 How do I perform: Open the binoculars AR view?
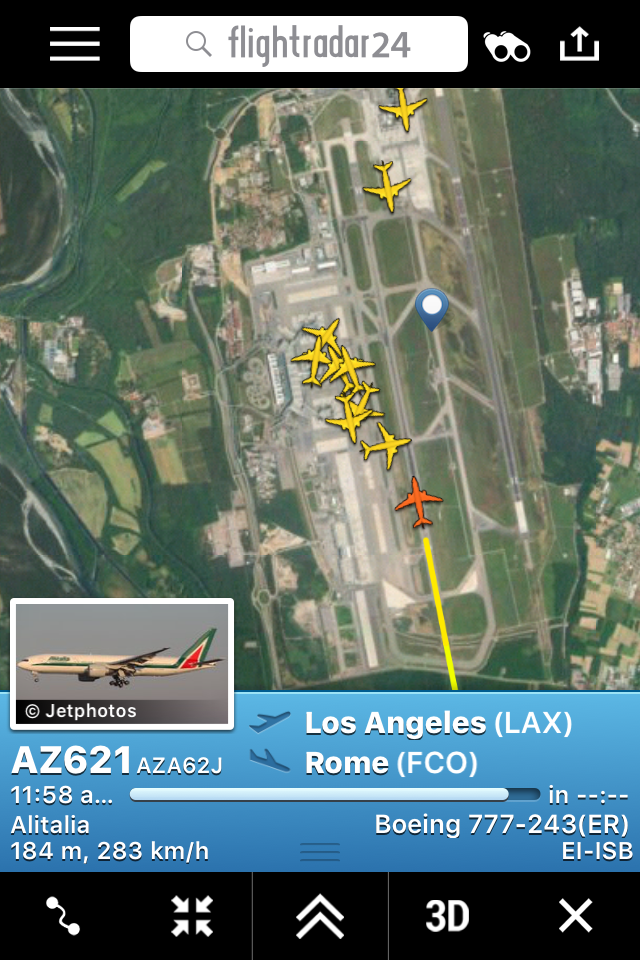[507, 46]
